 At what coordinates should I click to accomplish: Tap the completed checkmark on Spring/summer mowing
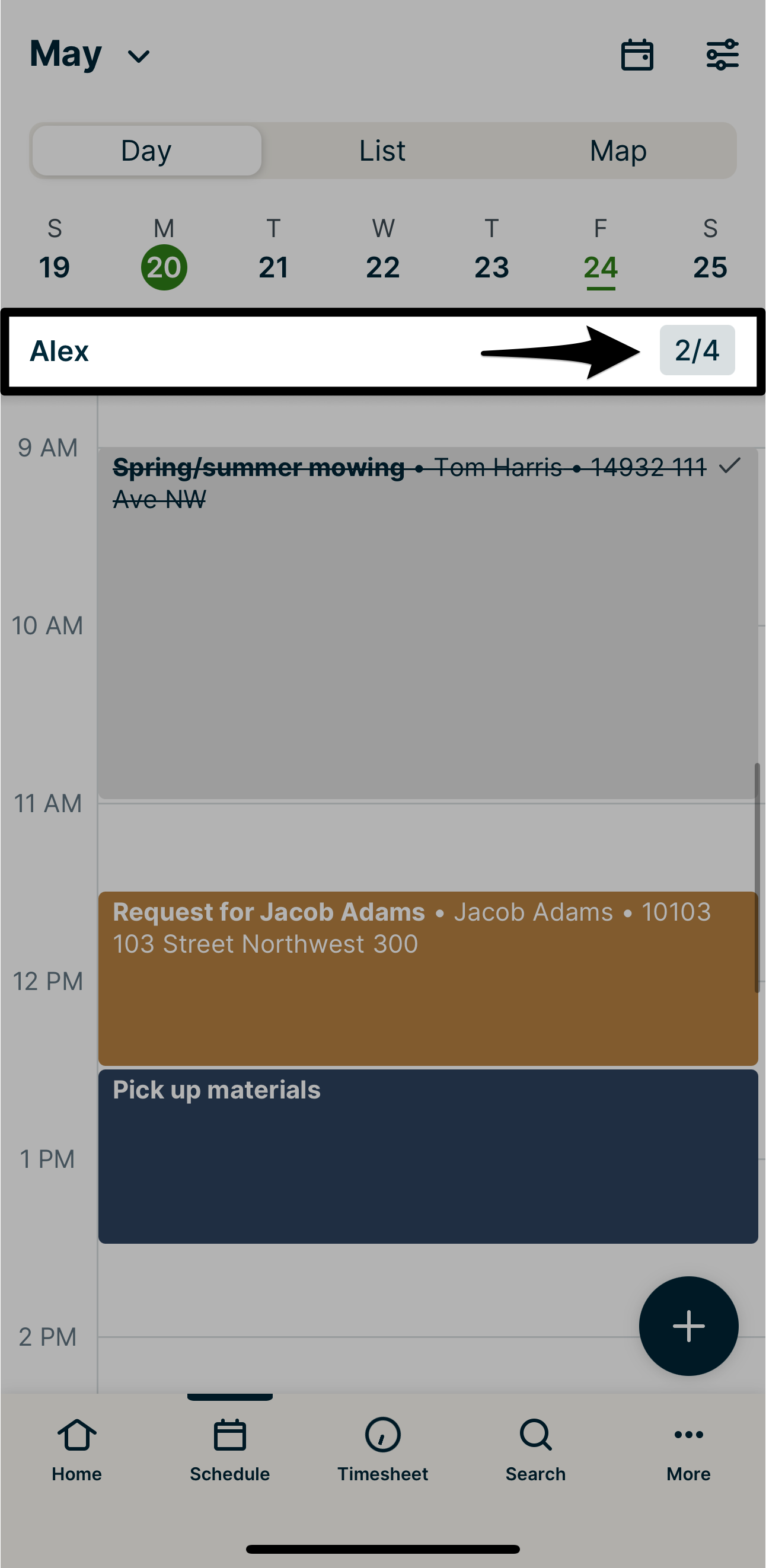click(x=729, y=467)
